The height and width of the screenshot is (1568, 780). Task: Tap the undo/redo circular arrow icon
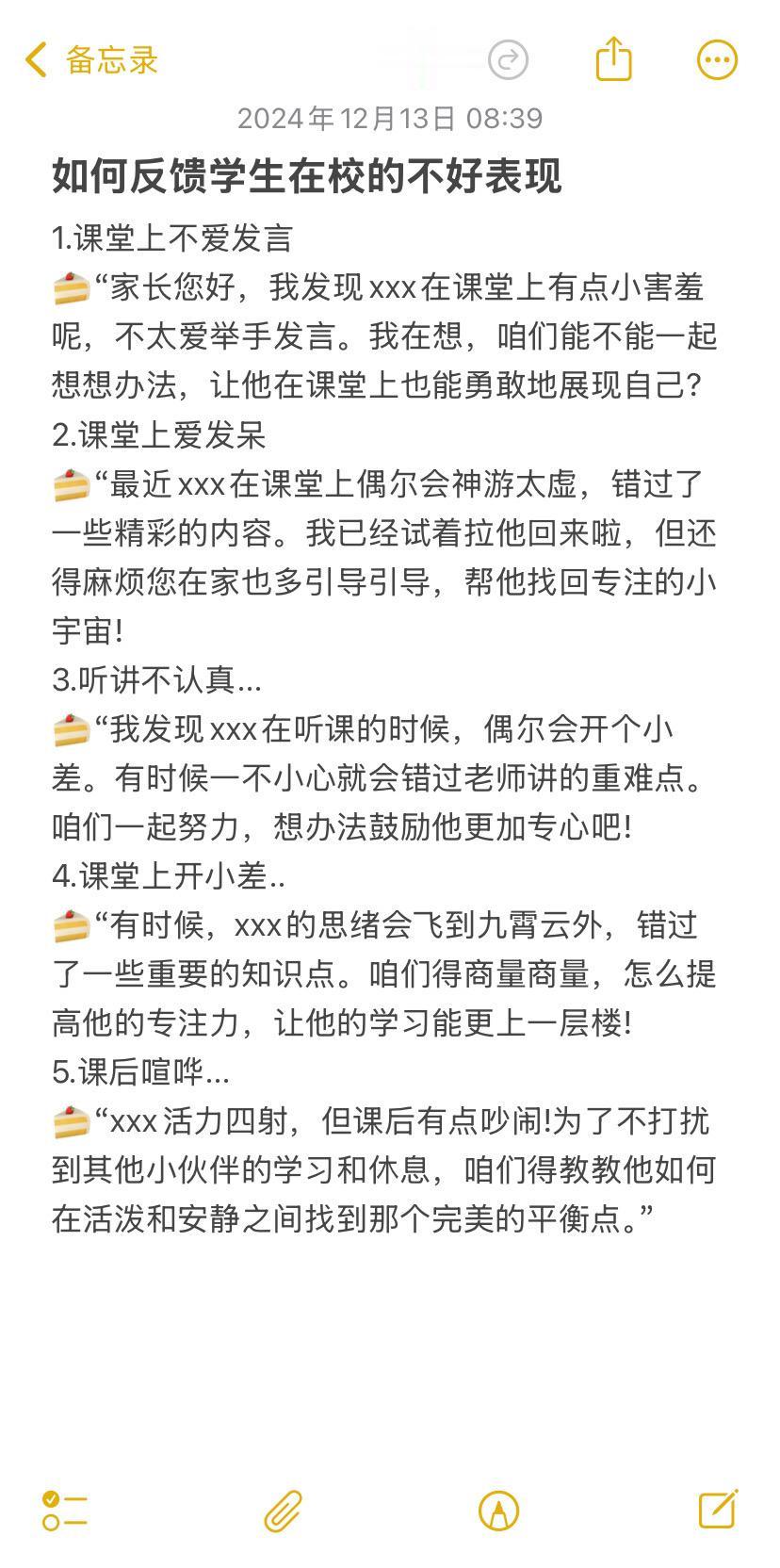[x=509, y=58]
